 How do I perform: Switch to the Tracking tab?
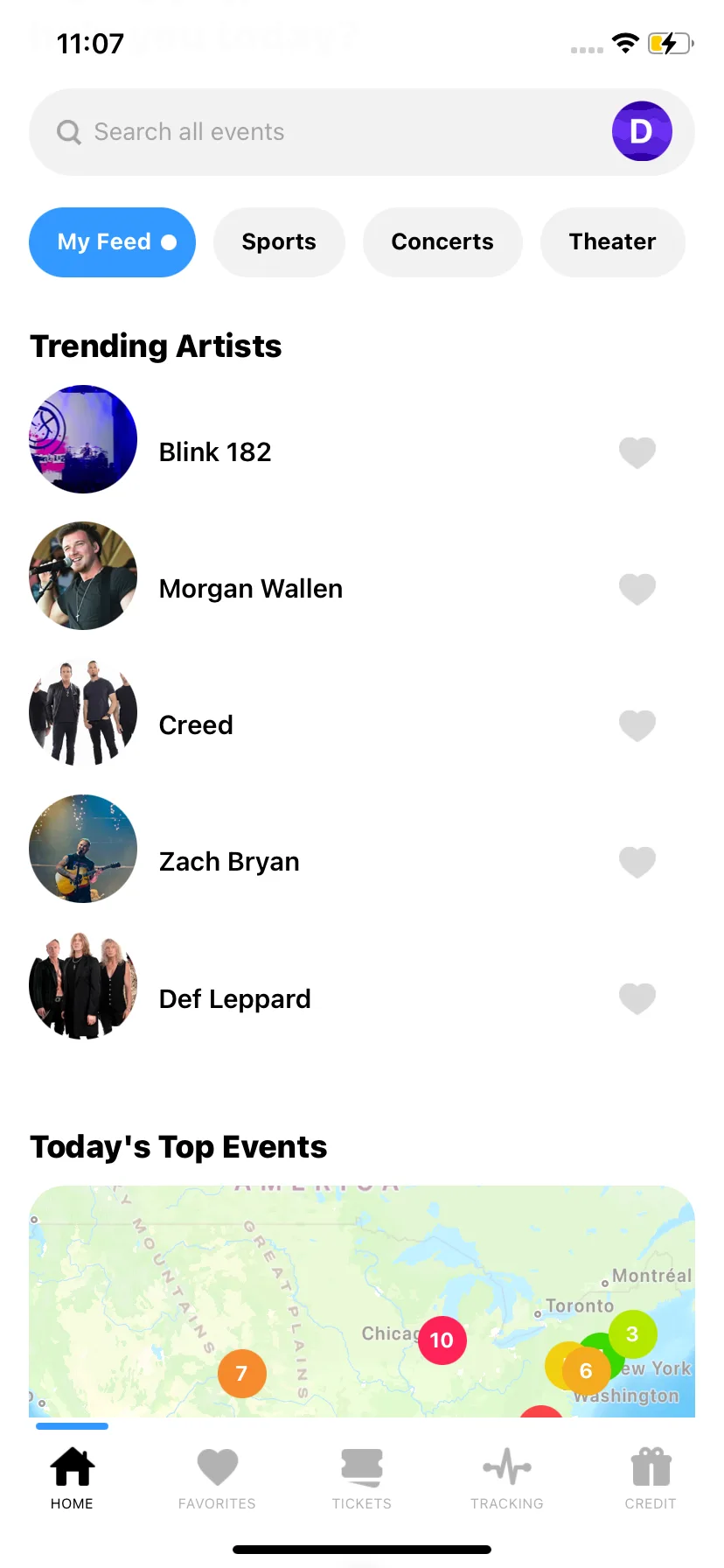point(507,1479)
